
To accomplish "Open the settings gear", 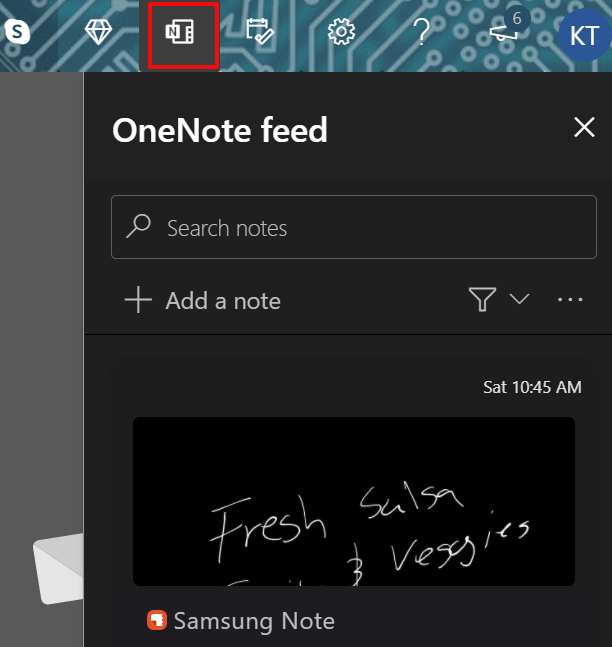I will pos(342,33).
